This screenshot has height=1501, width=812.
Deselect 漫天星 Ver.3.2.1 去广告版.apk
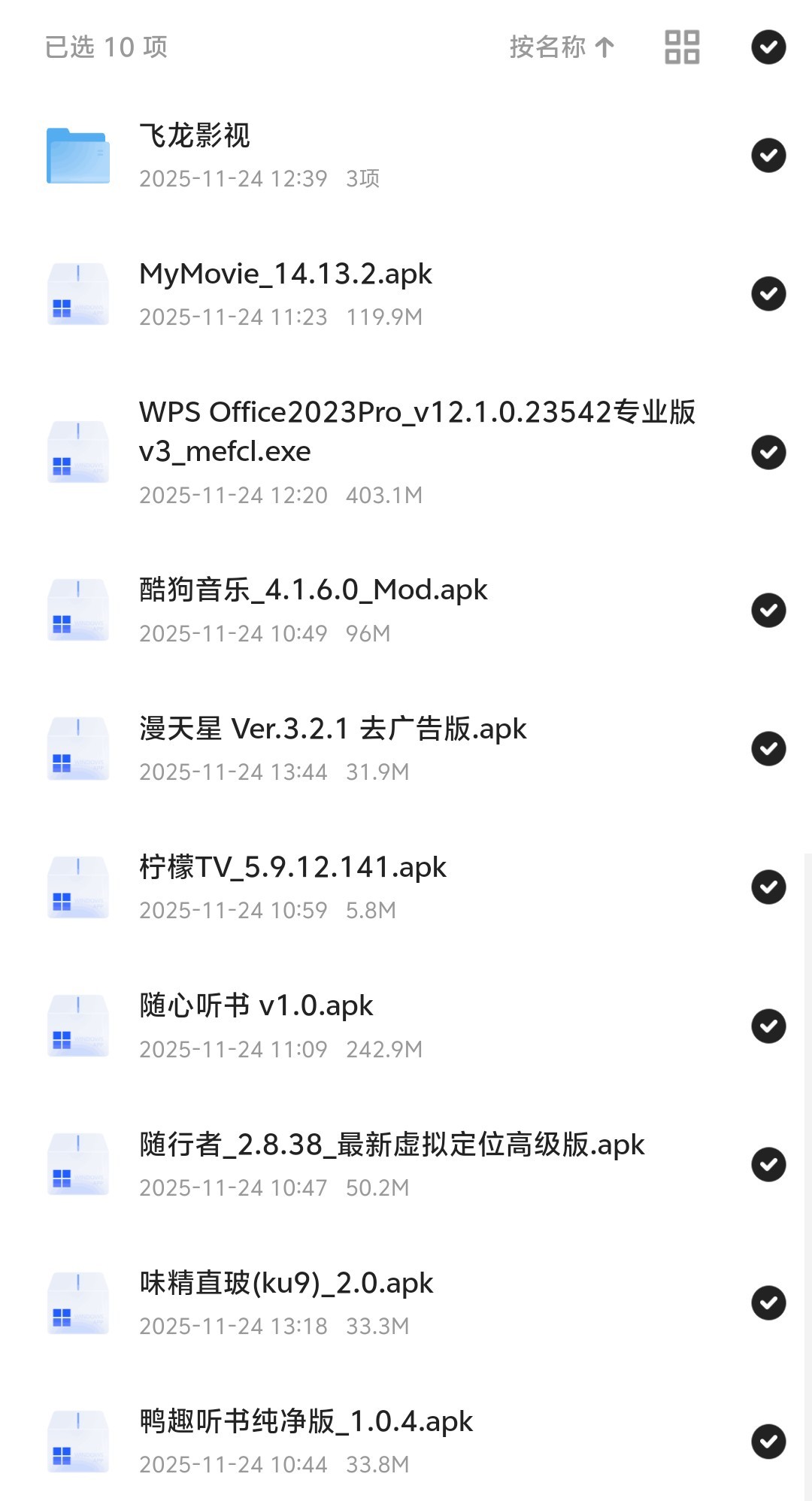768,749
